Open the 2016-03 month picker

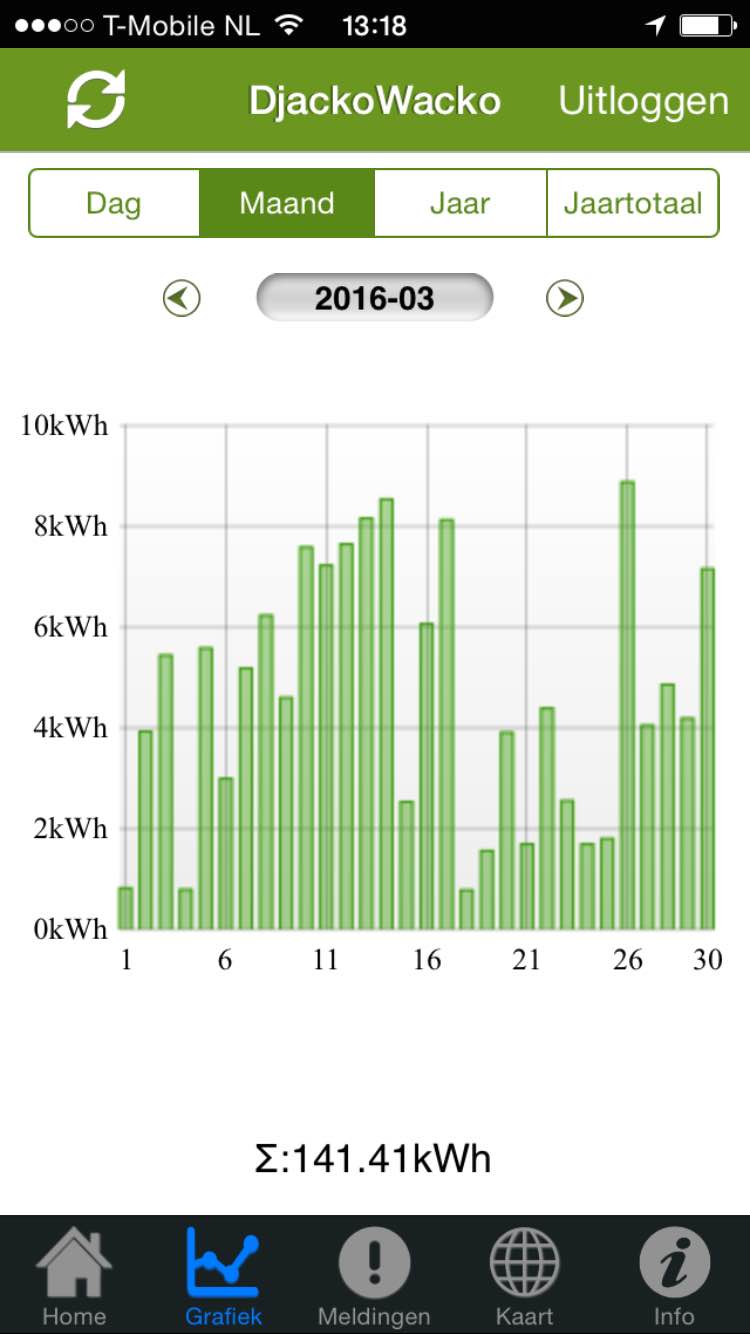coord(375,298)
